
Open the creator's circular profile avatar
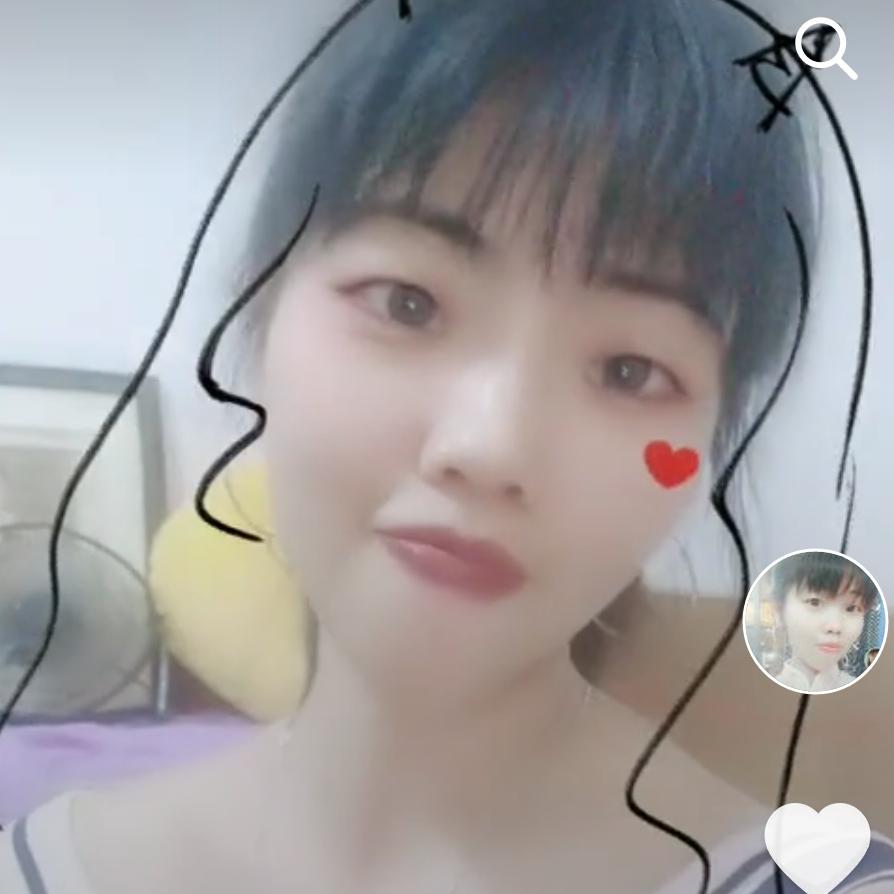point(814,621)
